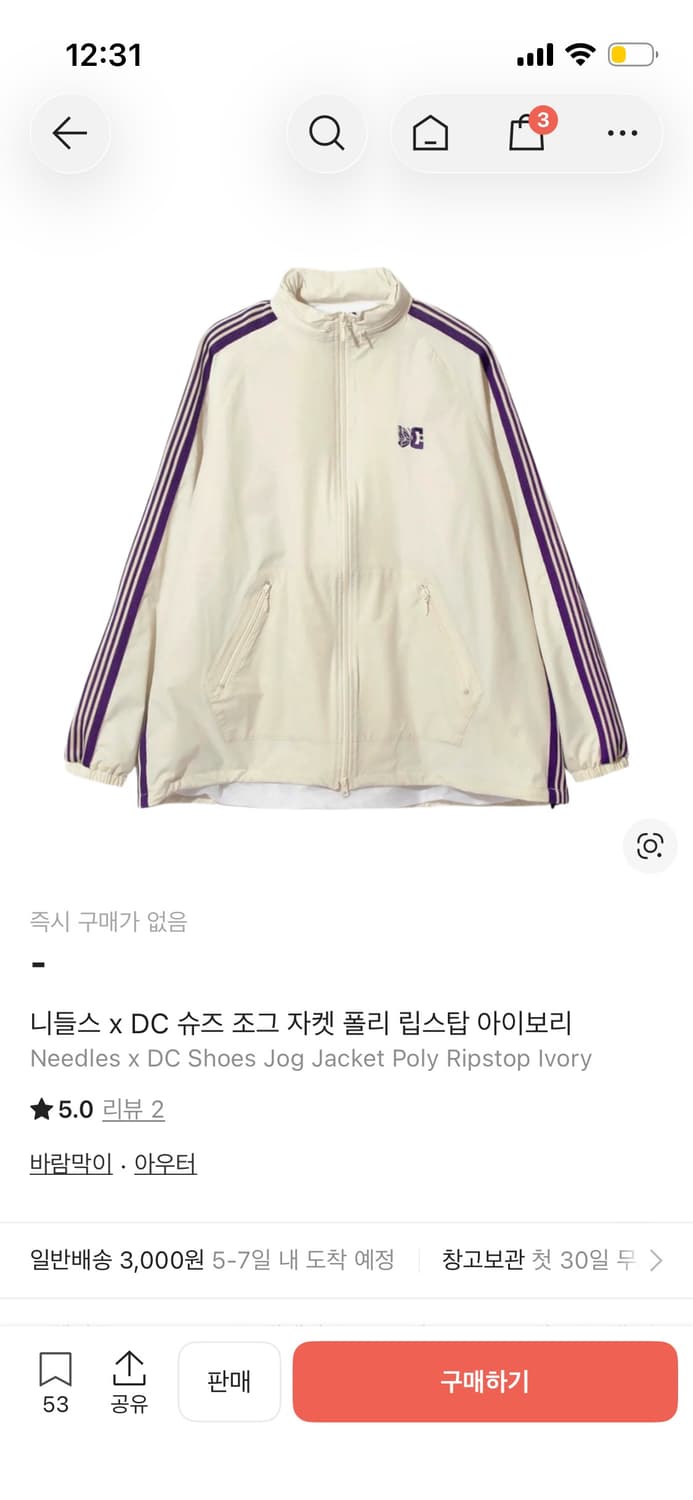Open the search magnifier icon

(326, 133)
